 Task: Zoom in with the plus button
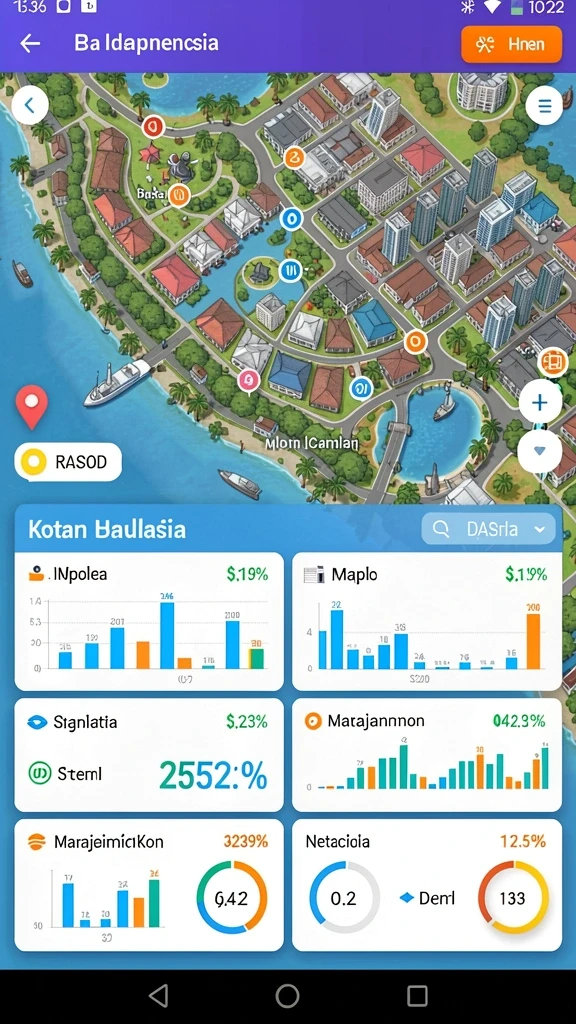(539, 403)
